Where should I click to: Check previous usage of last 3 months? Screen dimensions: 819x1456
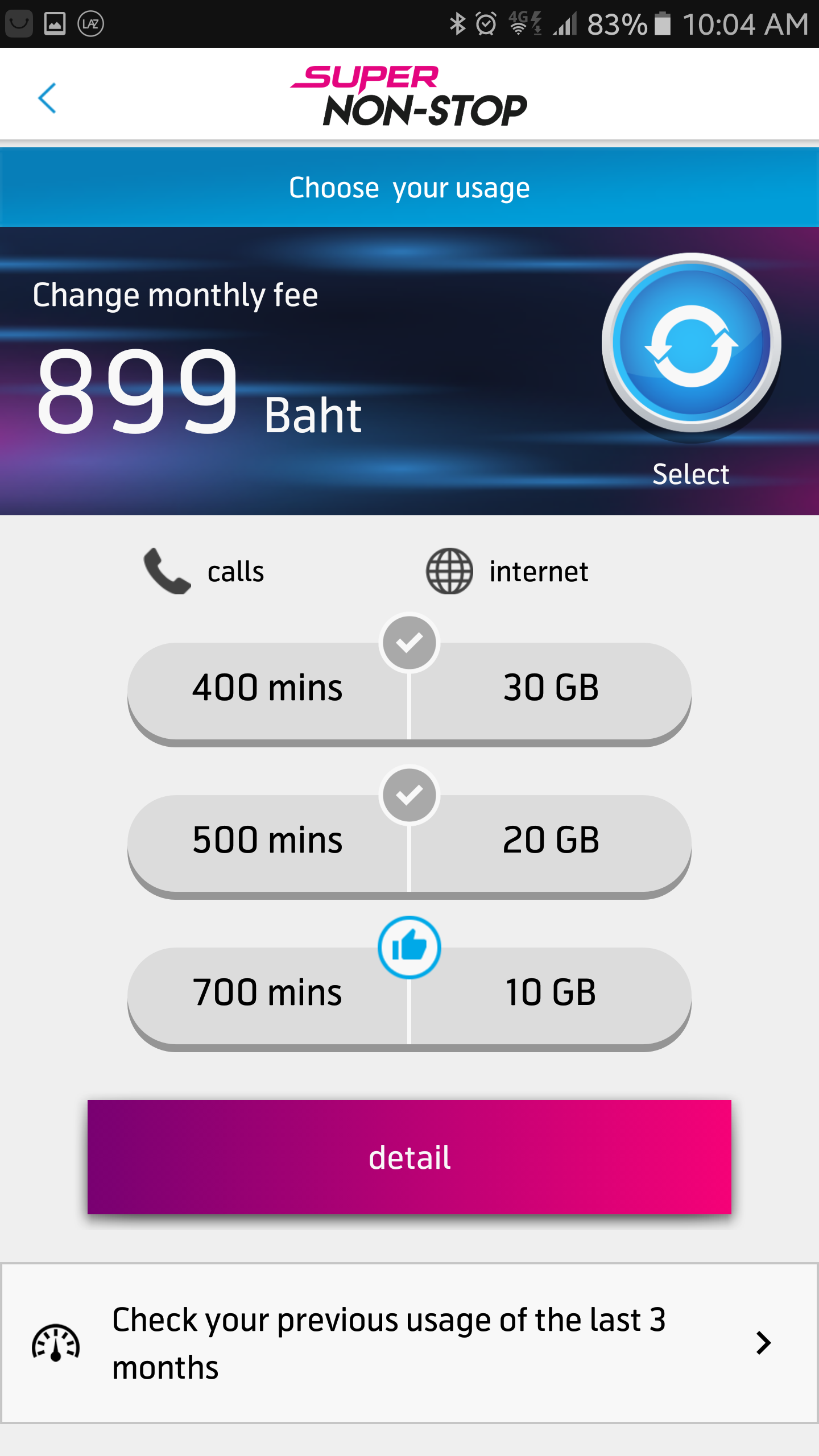tap(409, 1343)
